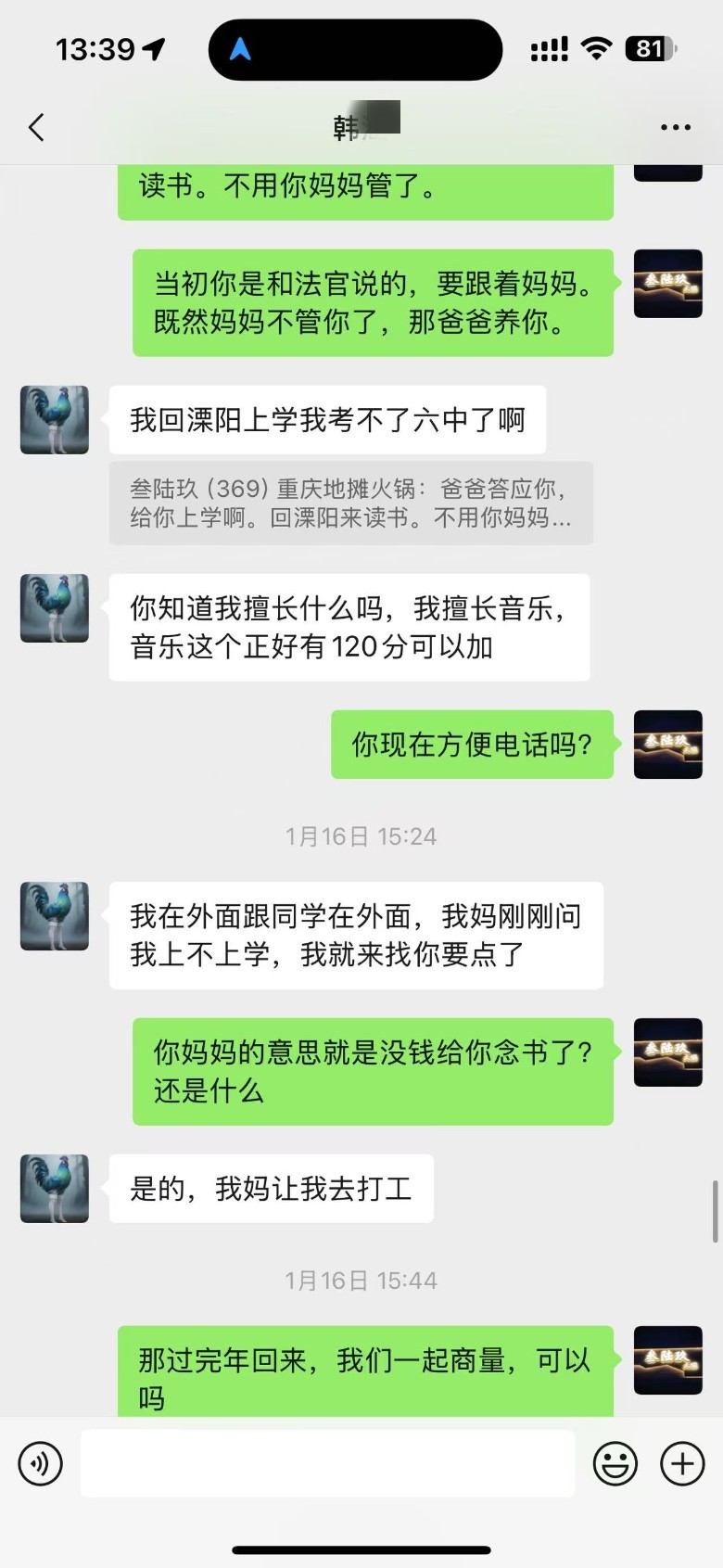The height and width of the screenshot is (1568, 723).
Task: Tap the quoted message about 回溧阳来读书
Action: point(350,503)
